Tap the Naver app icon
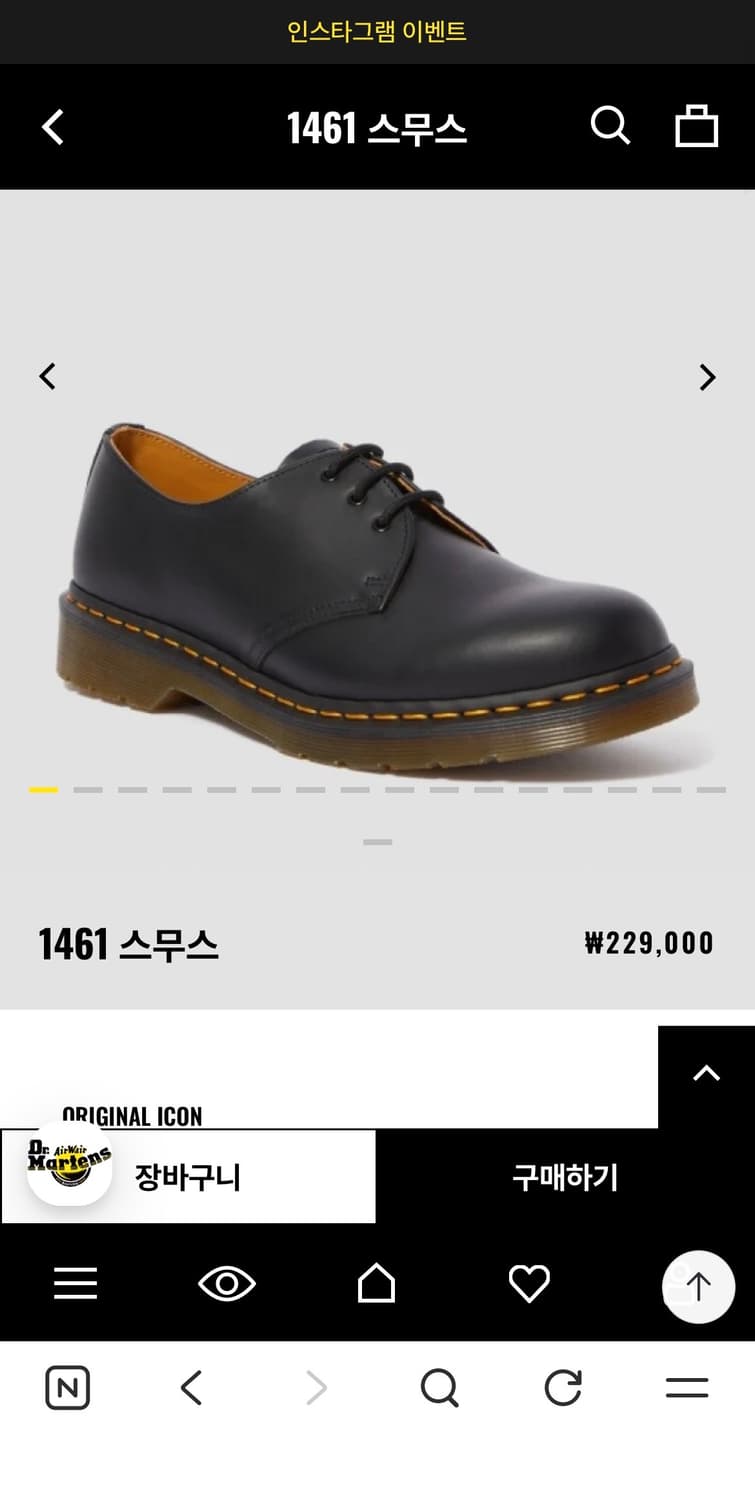The width and height of the screenshot is (755, 1500). (x=68, y=1388)
